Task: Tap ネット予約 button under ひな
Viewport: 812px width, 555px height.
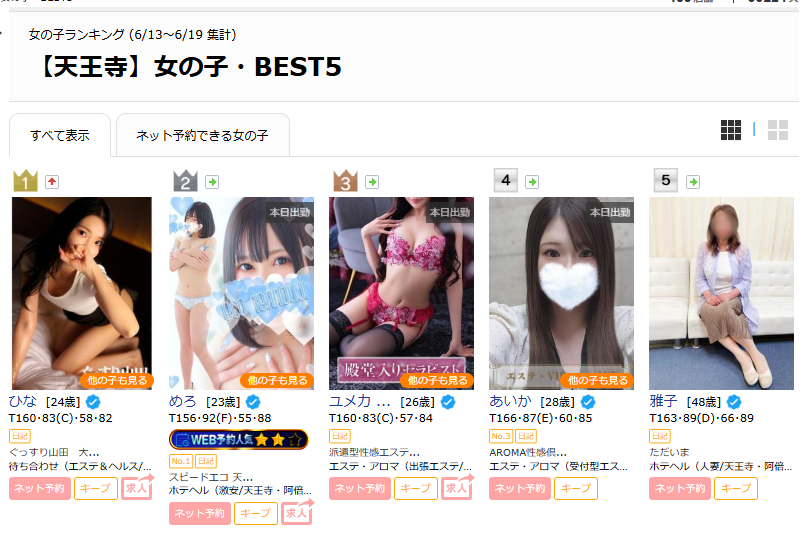Action: pos(39,488)
